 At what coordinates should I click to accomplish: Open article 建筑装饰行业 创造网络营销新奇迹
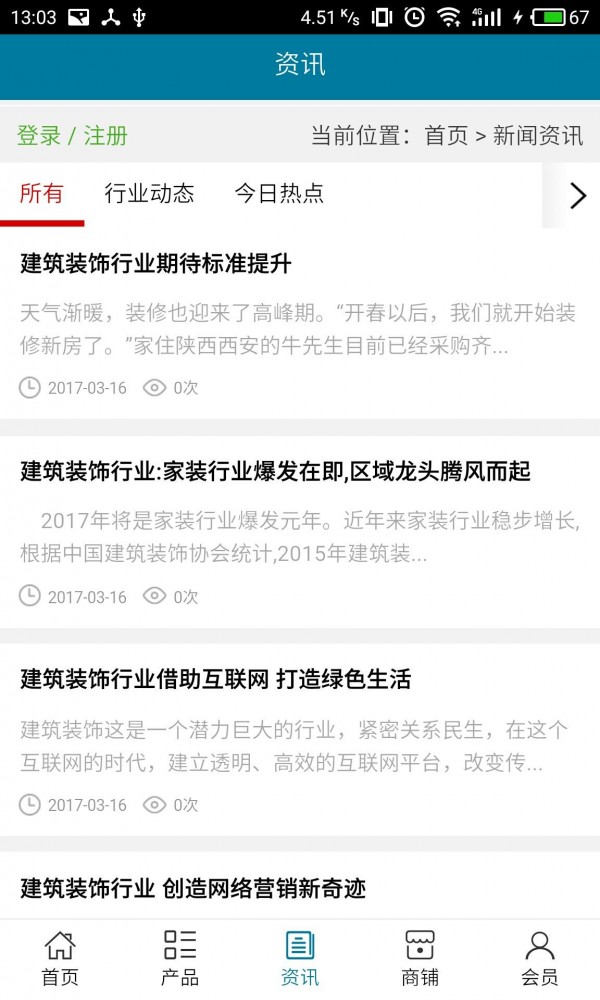pyautogui.click(x=193, y=888)
